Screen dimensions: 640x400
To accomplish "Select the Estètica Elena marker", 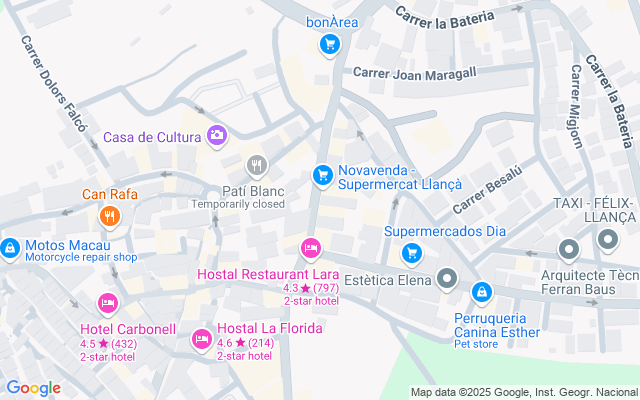I will [446, 278].
